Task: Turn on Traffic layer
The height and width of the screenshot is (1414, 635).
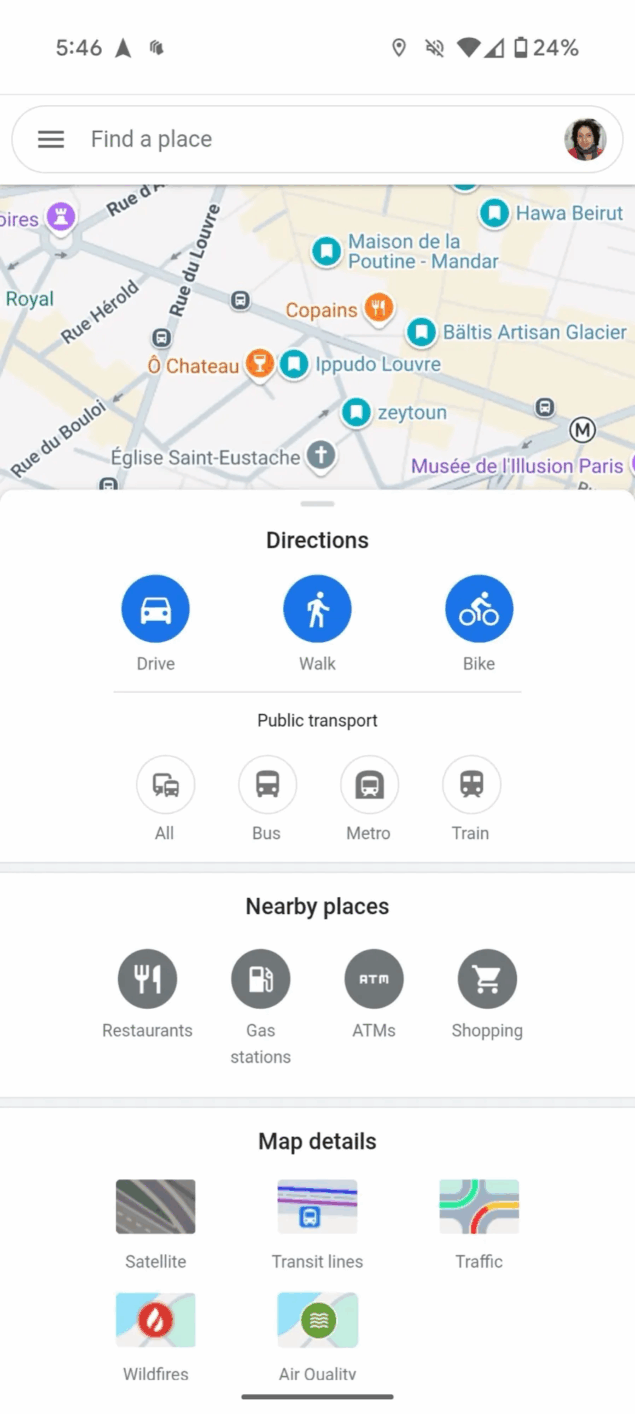Action: (x=479, y=1207)
